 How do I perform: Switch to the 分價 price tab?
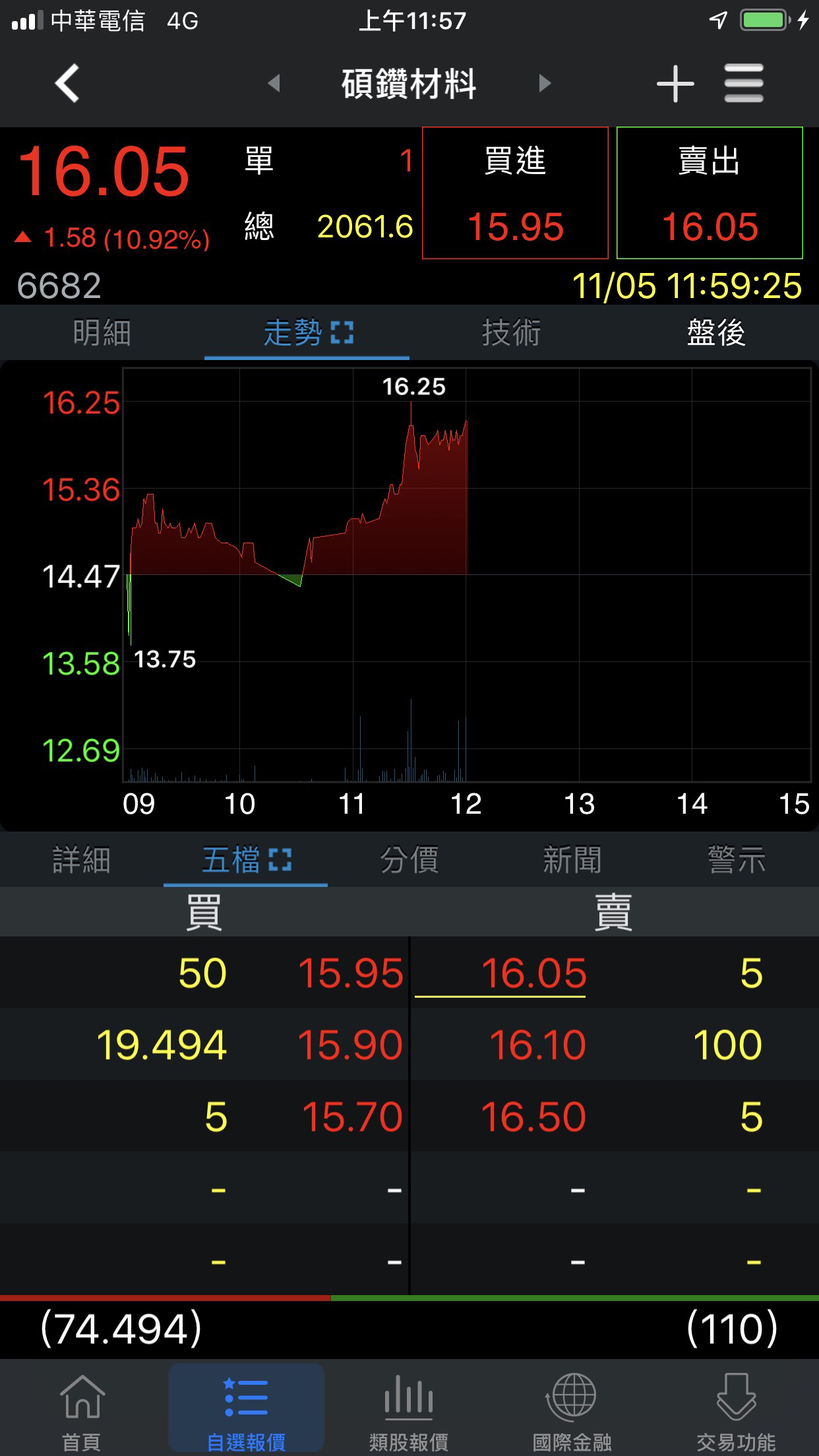coord(409,860)
